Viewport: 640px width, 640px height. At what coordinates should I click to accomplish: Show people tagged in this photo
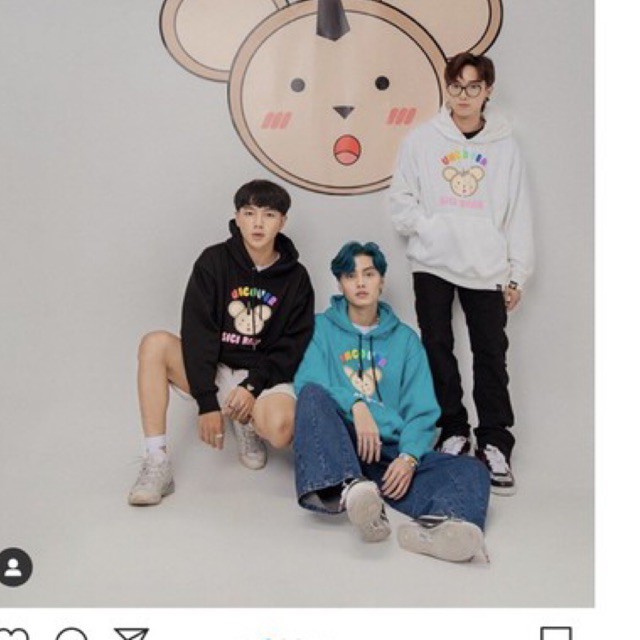(x=15, y=567)
